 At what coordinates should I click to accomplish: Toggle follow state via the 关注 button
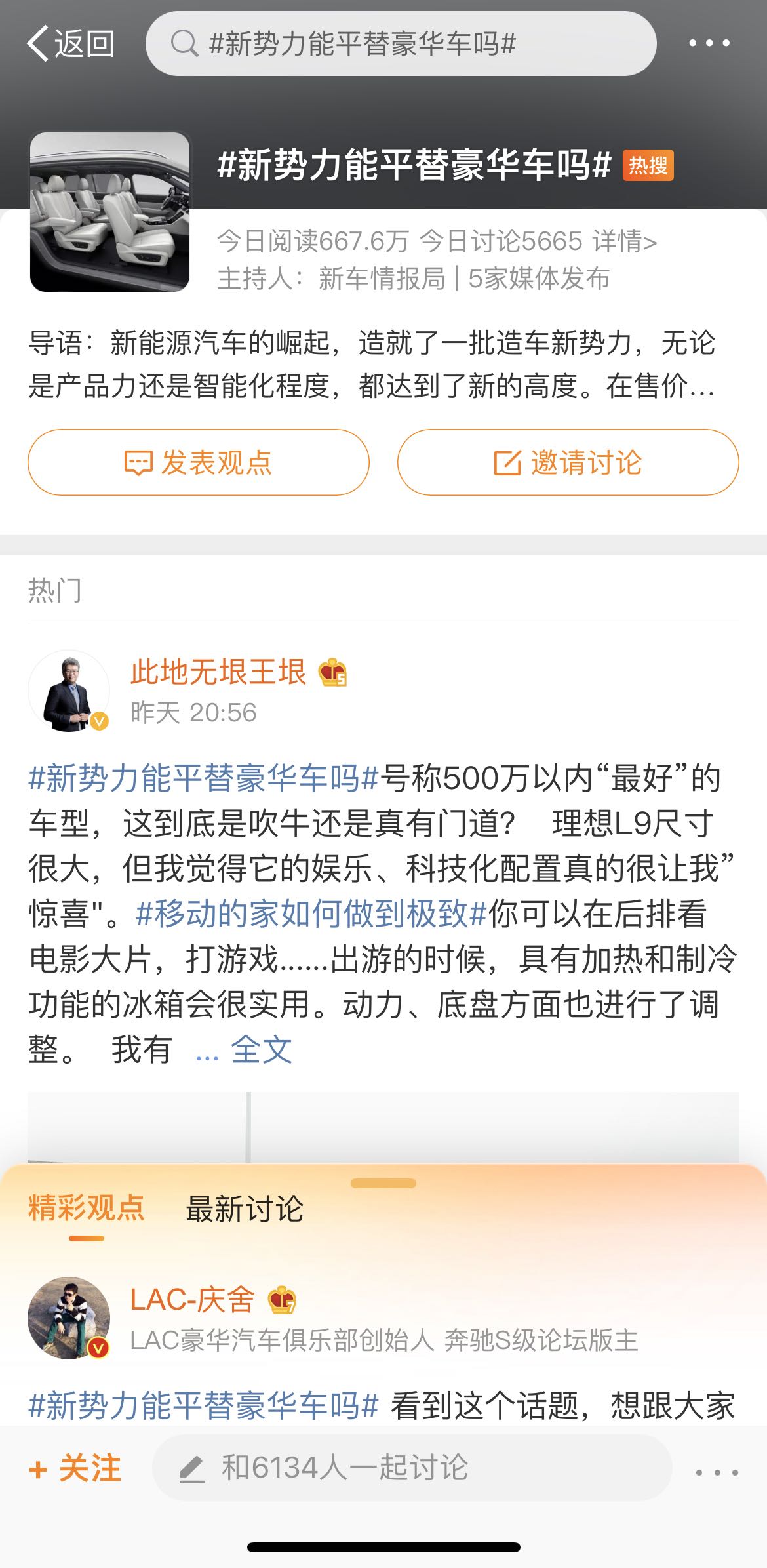[x=74, y=1469]
